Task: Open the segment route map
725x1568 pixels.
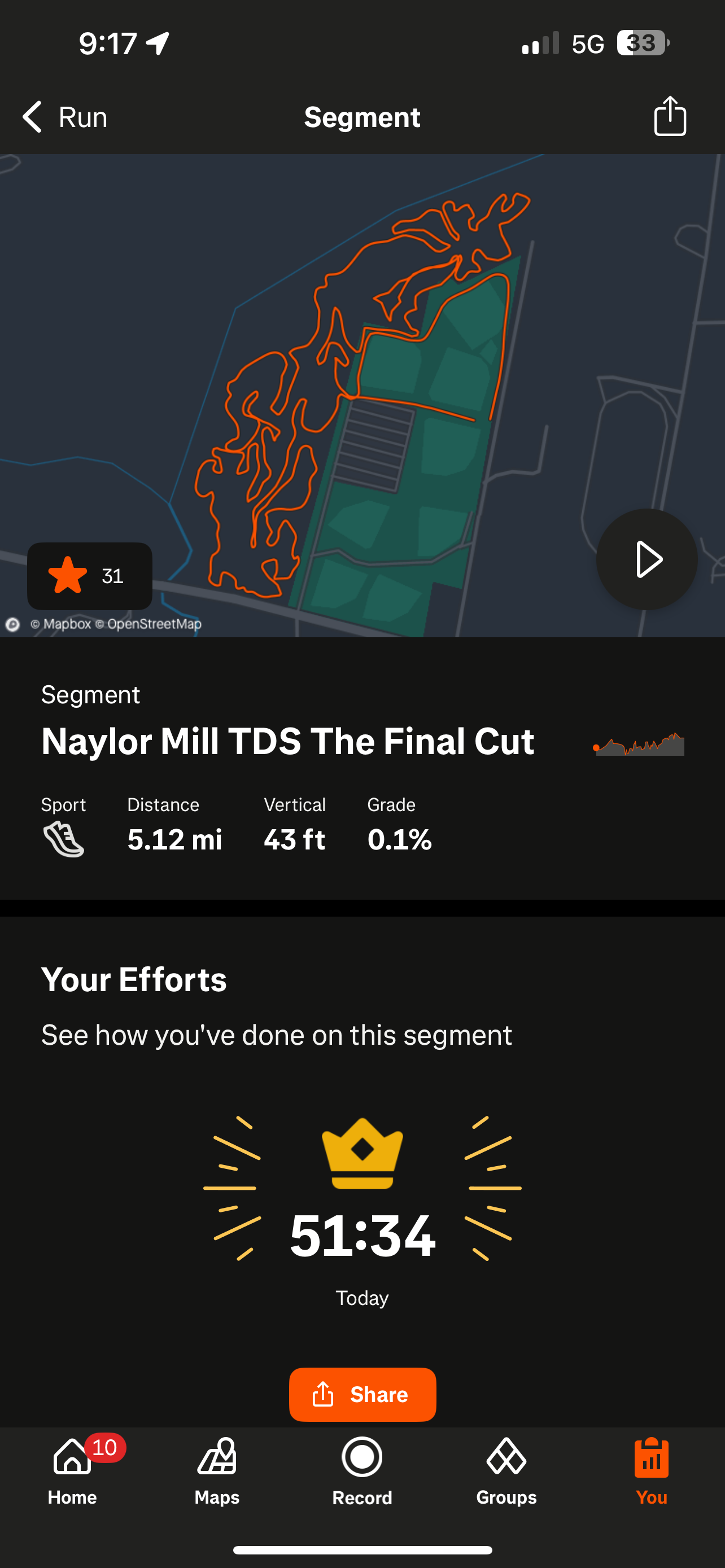Action: pos(362,395)
